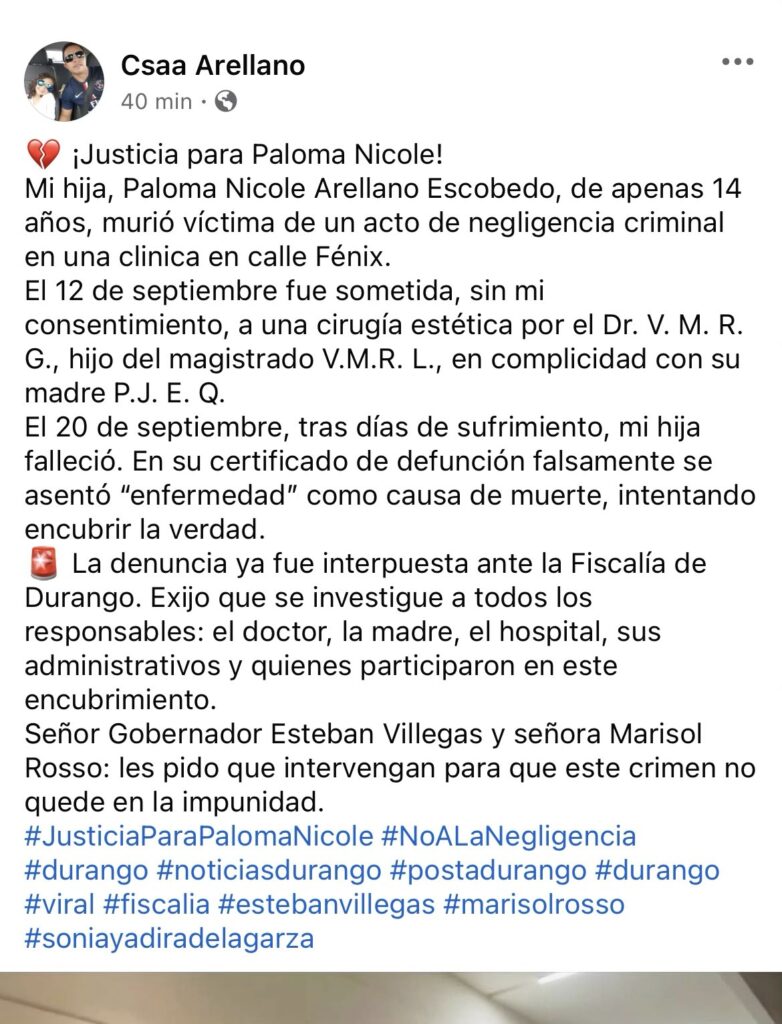Open the #viral hashtag

click(61, 905)
